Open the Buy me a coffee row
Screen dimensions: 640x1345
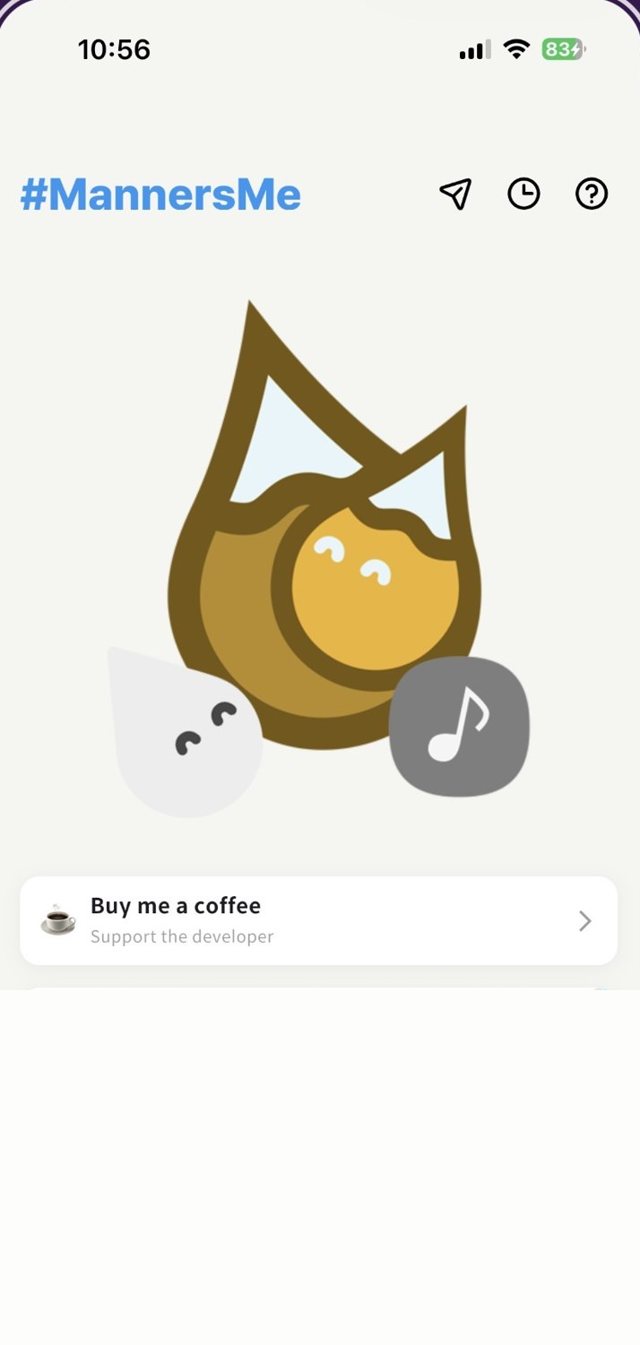(x=319, y=921)
